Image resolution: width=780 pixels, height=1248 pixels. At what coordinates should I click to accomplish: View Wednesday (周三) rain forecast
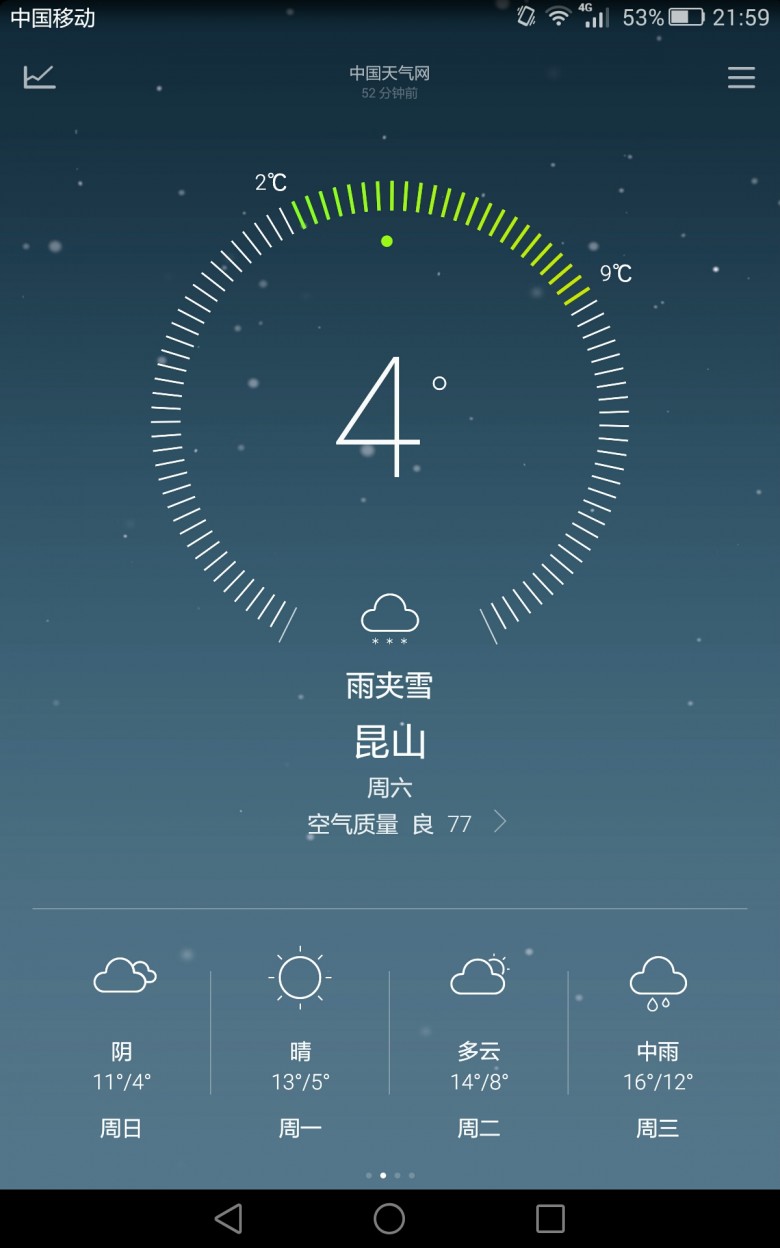pos(658,1045)
